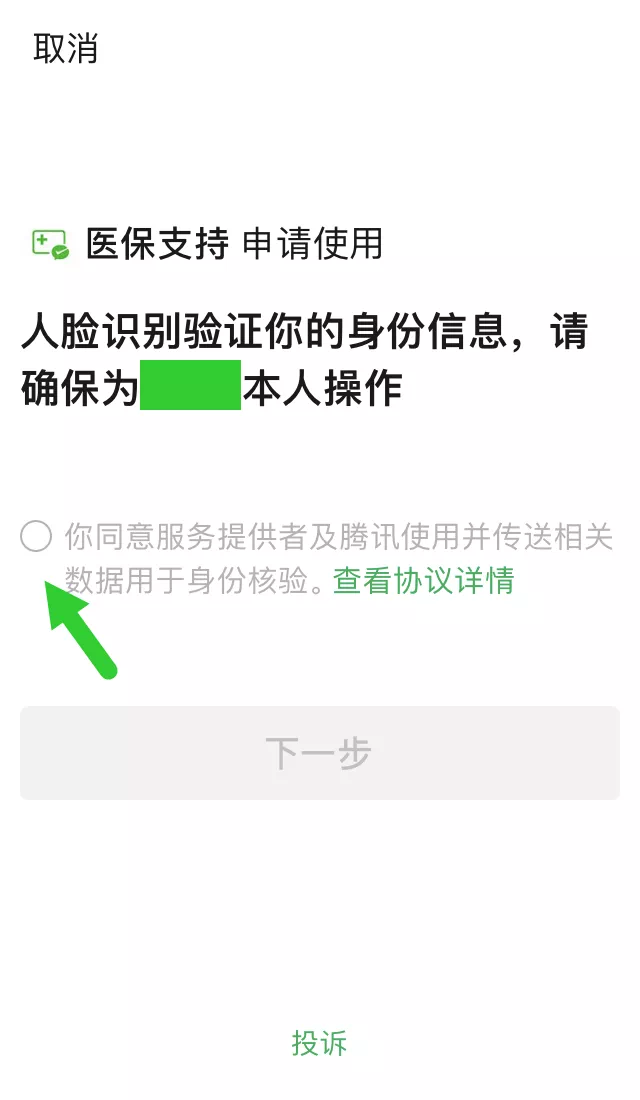
Task: Open 查看协议详情 link
Action: tap(424, 581)
